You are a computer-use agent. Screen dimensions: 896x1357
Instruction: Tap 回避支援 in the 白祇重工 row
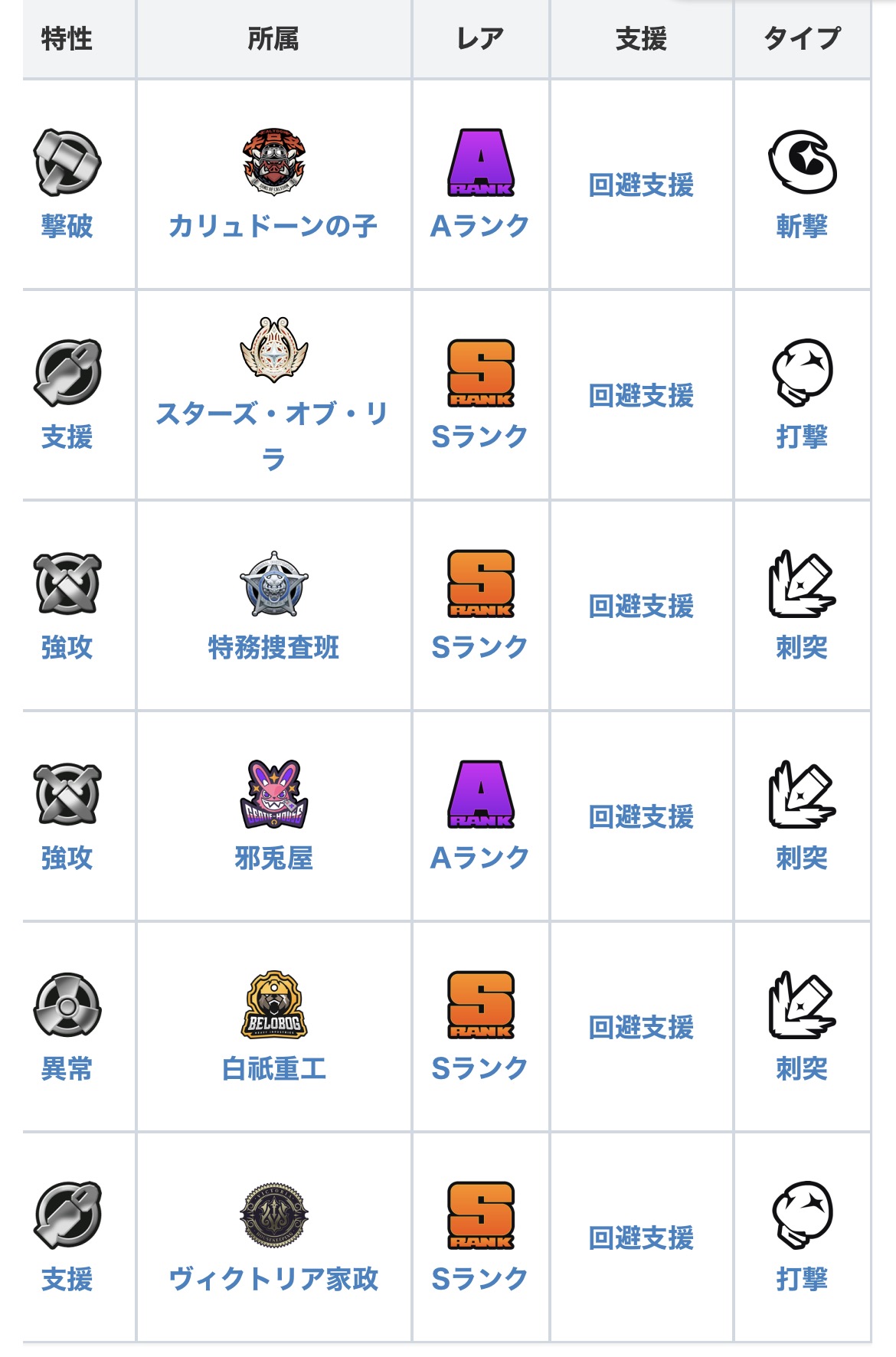tap(641, 1027)
